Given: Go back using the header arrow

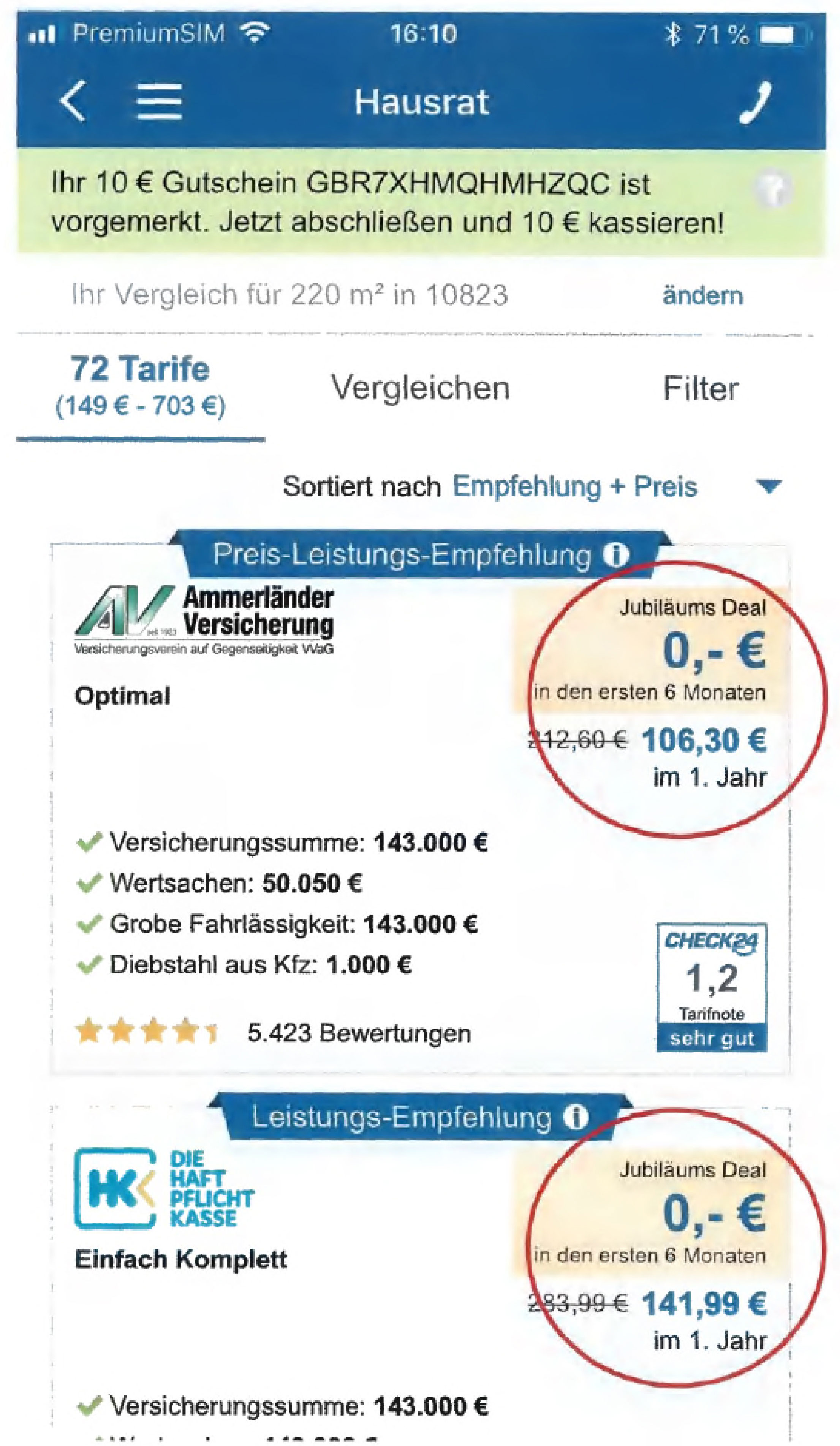Looking at the screenshot, I should [x=73, y=101].
